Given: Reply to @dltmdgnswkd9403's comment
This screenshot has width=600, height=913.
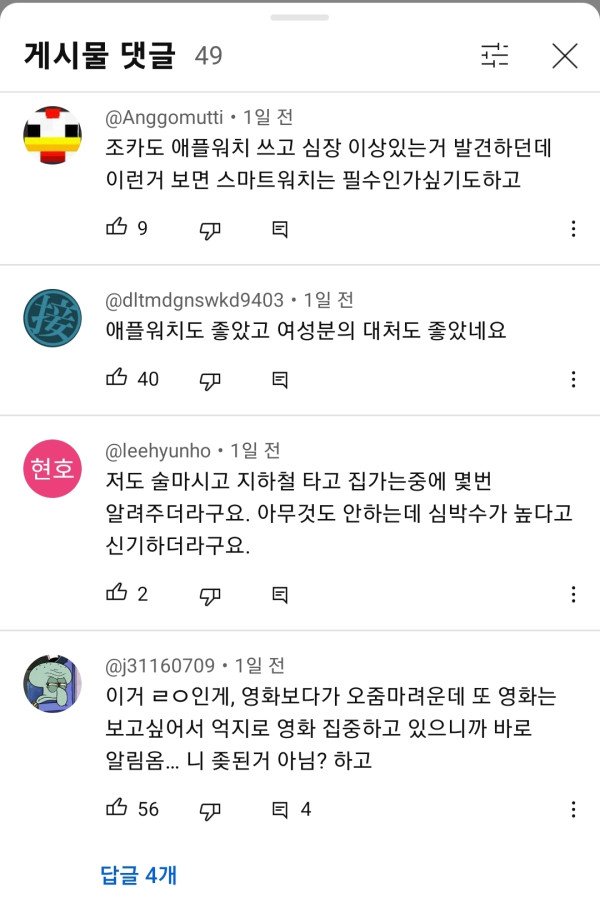Looking at the screenshot, I should [280, 380].
